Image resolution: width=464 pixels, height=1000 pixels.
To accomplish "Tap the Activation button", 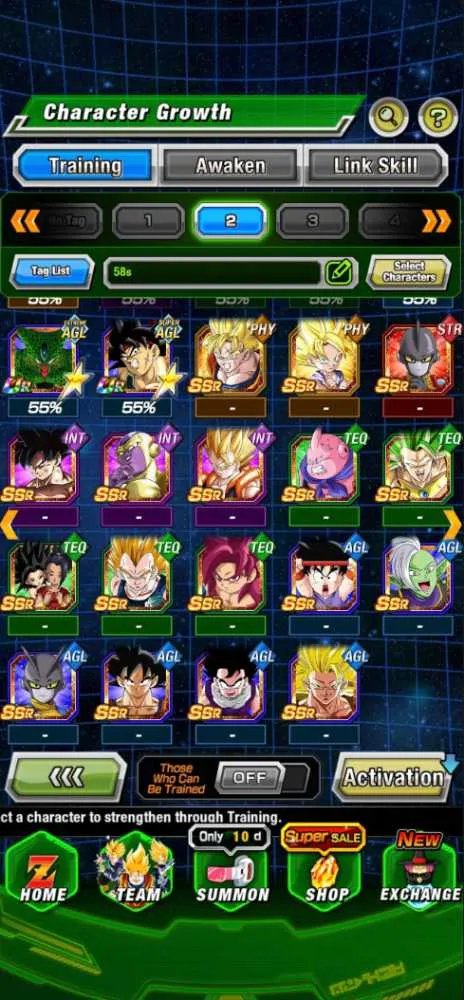I will (394, 777).
